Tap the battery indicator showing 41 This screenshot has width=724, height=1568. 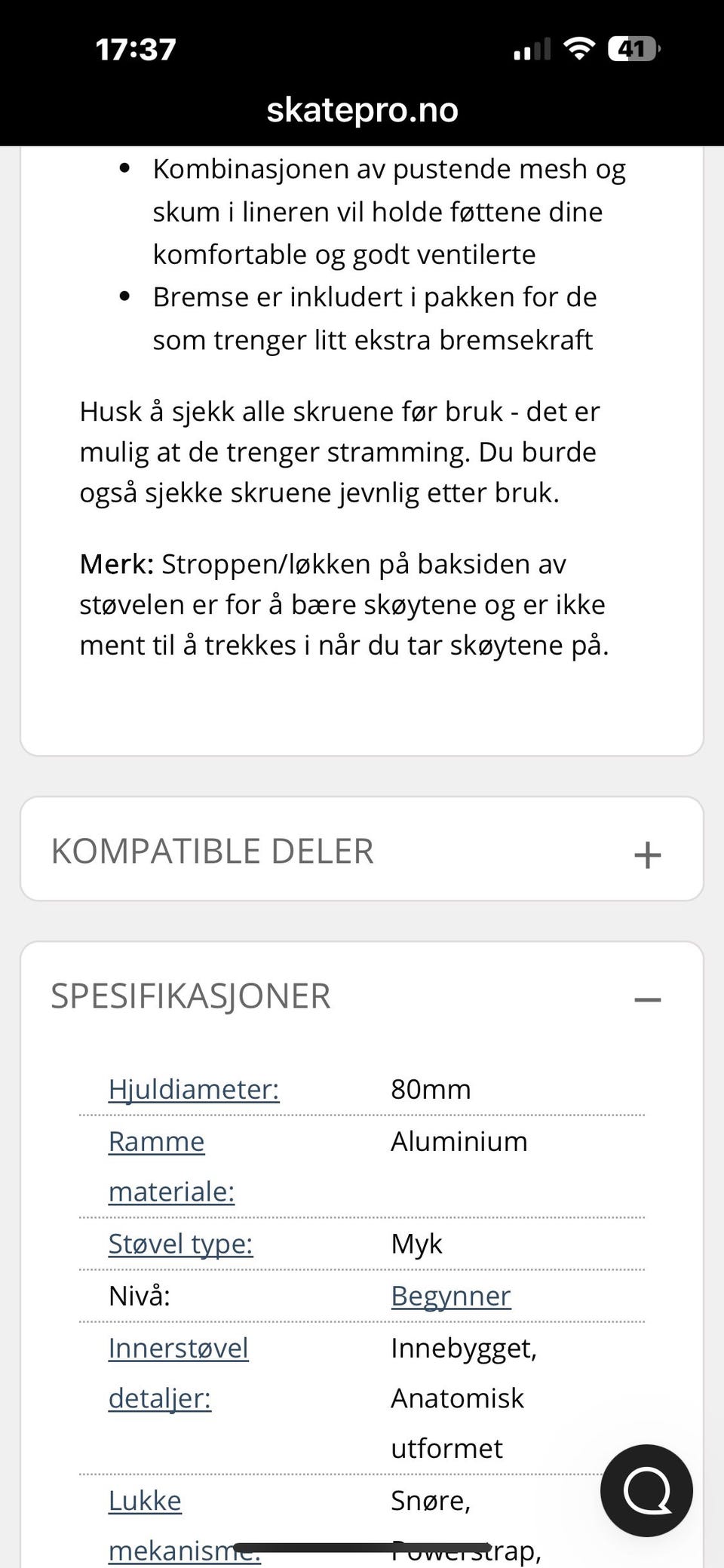pyautogui.click(x=630, y=48)
